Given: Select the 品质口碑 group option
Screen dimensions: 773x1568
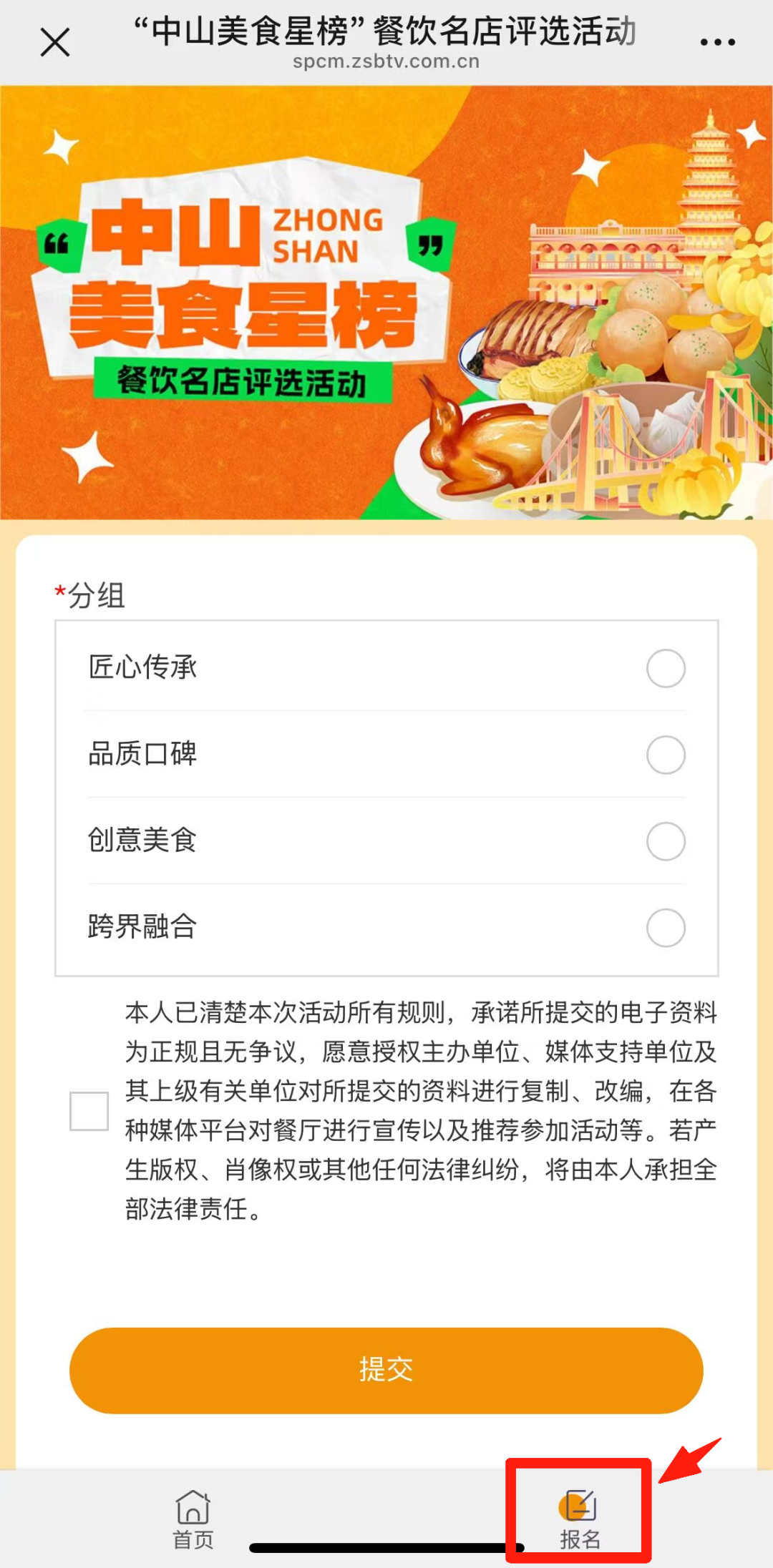Looking at the screenshot, I should point(666,755).
